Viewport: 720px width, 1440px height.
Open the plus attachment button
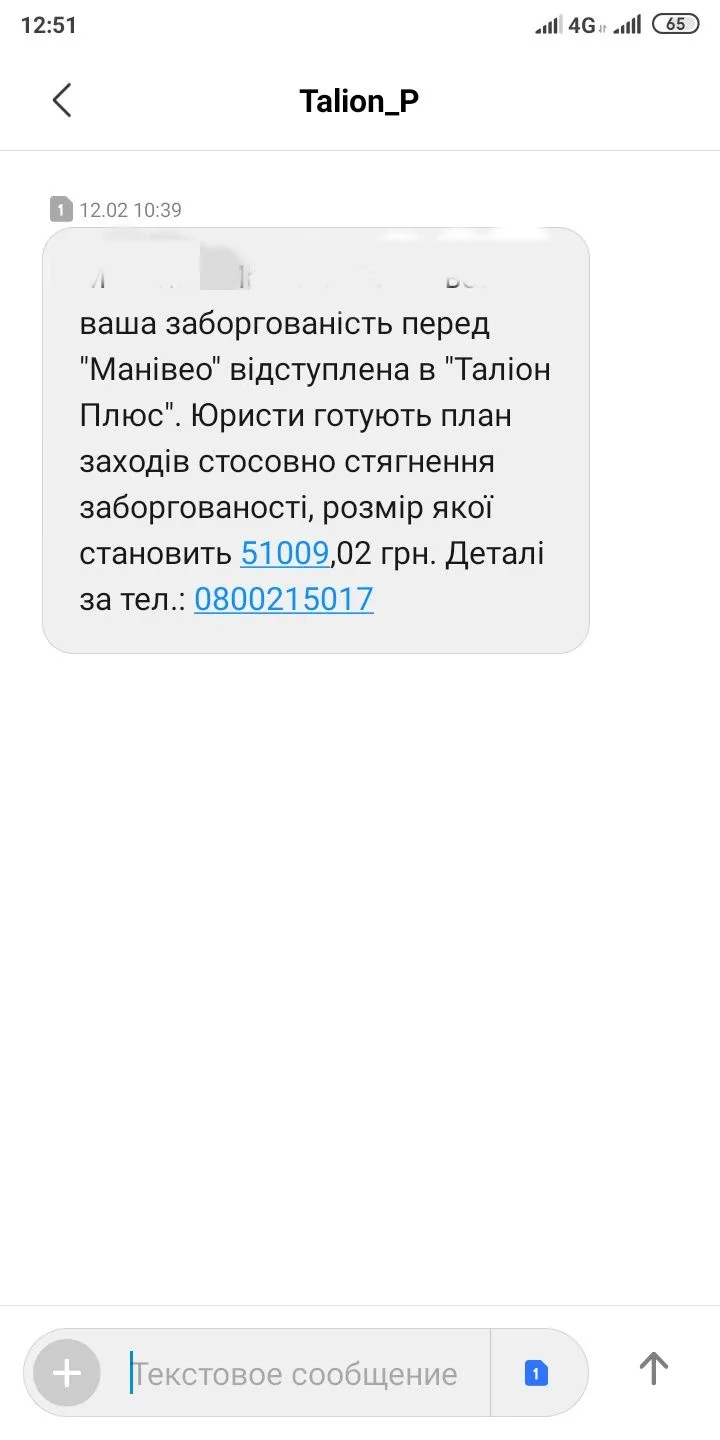pyautogui.click(x=67, y=1373)
